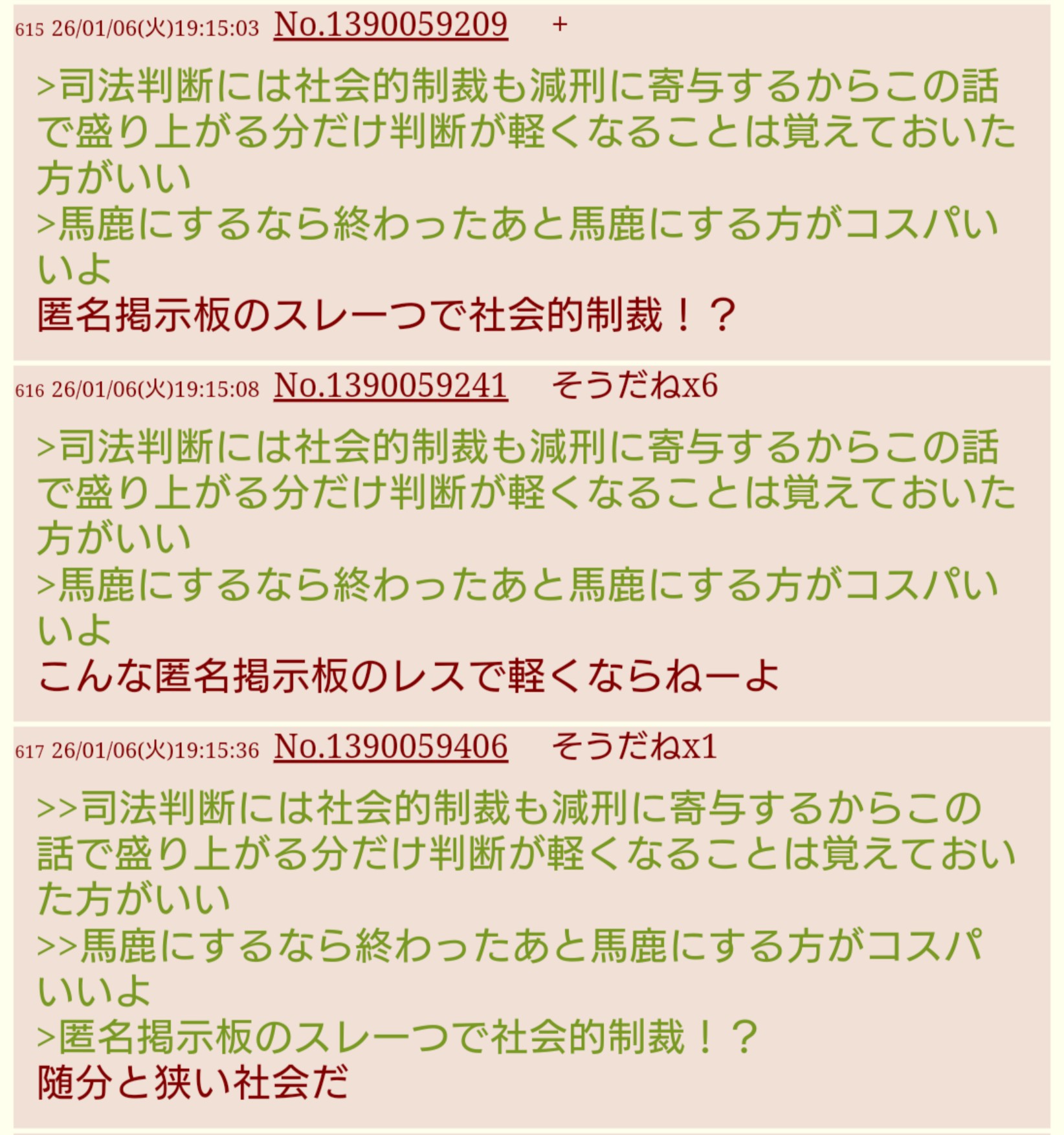Tap そうだねx1 on post 617
The height and width of the screenshot is (1135, 1064).
[634, 747]
